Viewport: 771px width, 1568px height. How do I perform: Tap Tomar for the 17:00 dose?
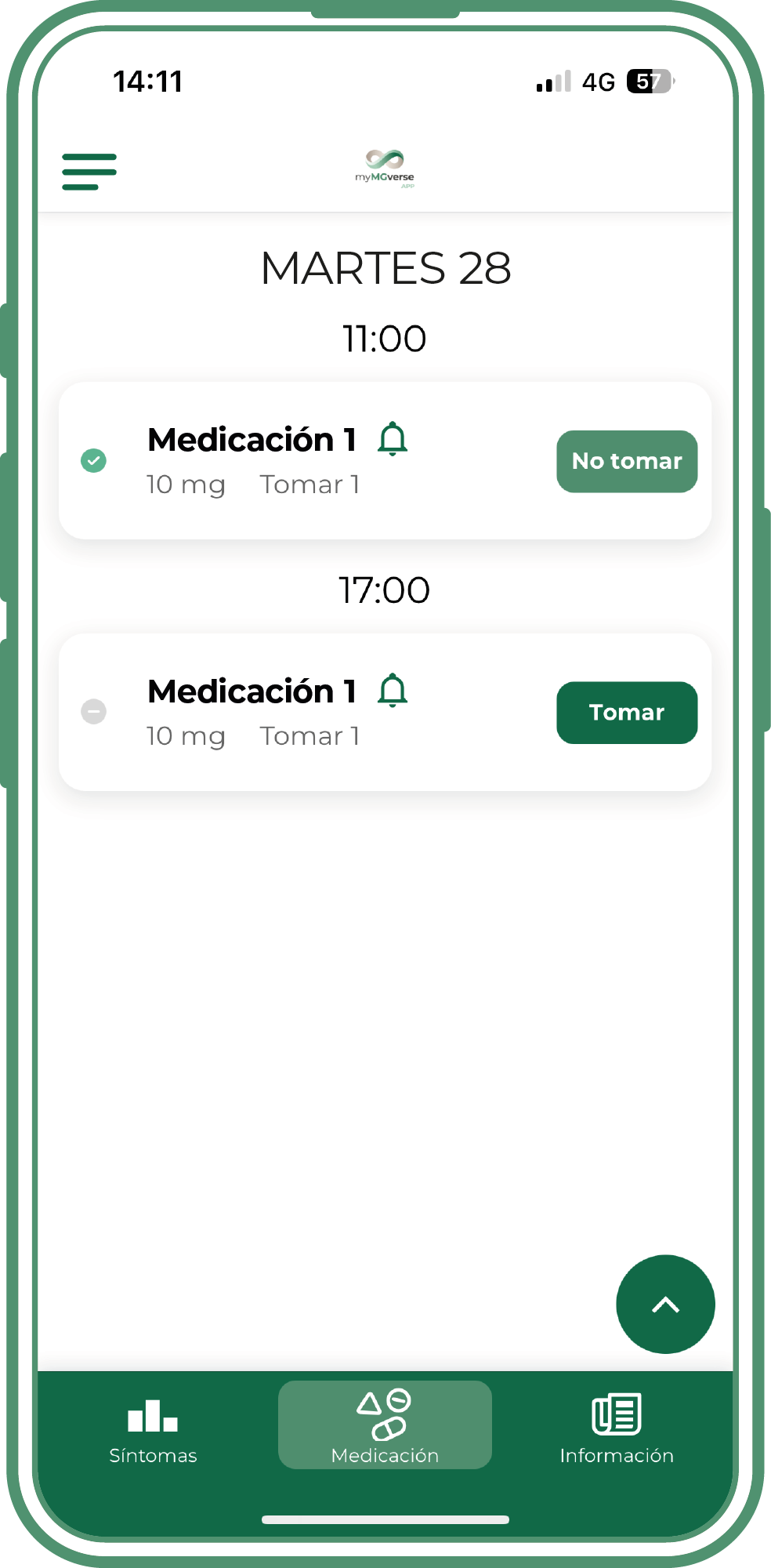point(627,712)
